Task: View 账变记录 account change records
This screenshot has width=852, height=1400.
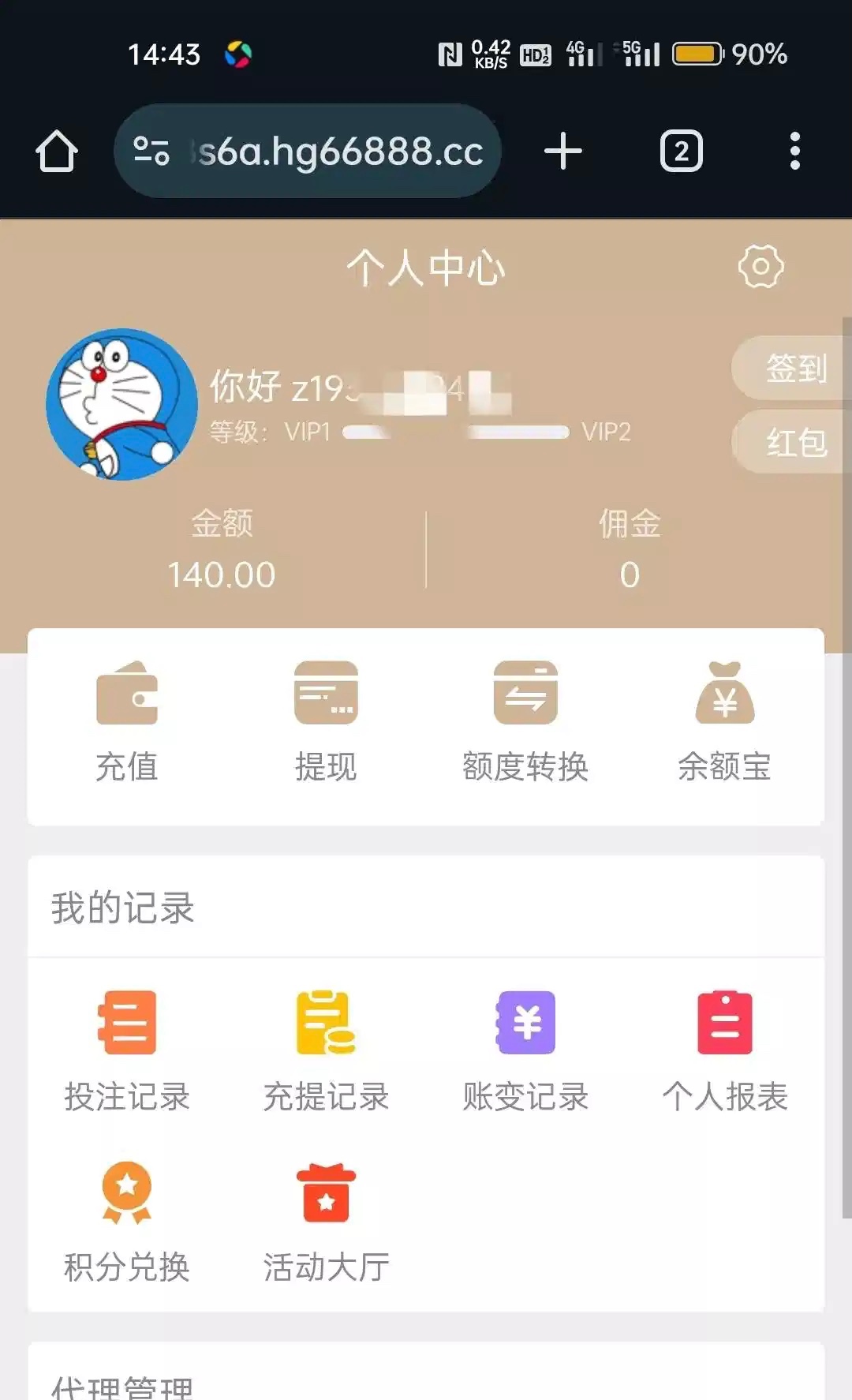Action: pos(525,1051)
